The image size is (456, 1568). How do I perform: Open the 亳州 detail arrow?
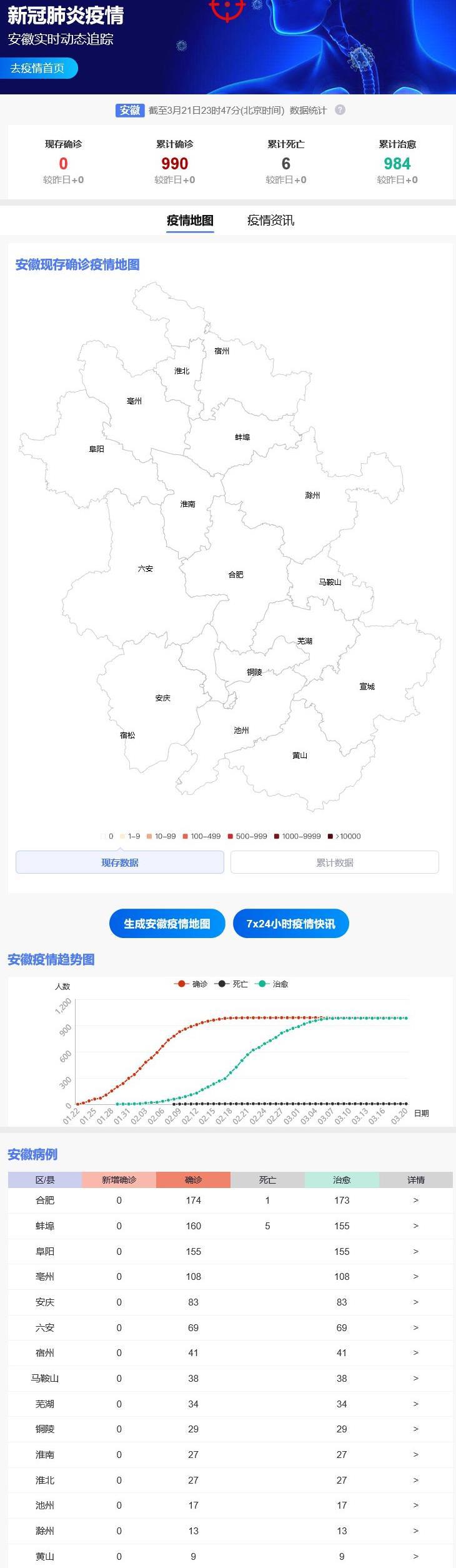click(415, 1277)
